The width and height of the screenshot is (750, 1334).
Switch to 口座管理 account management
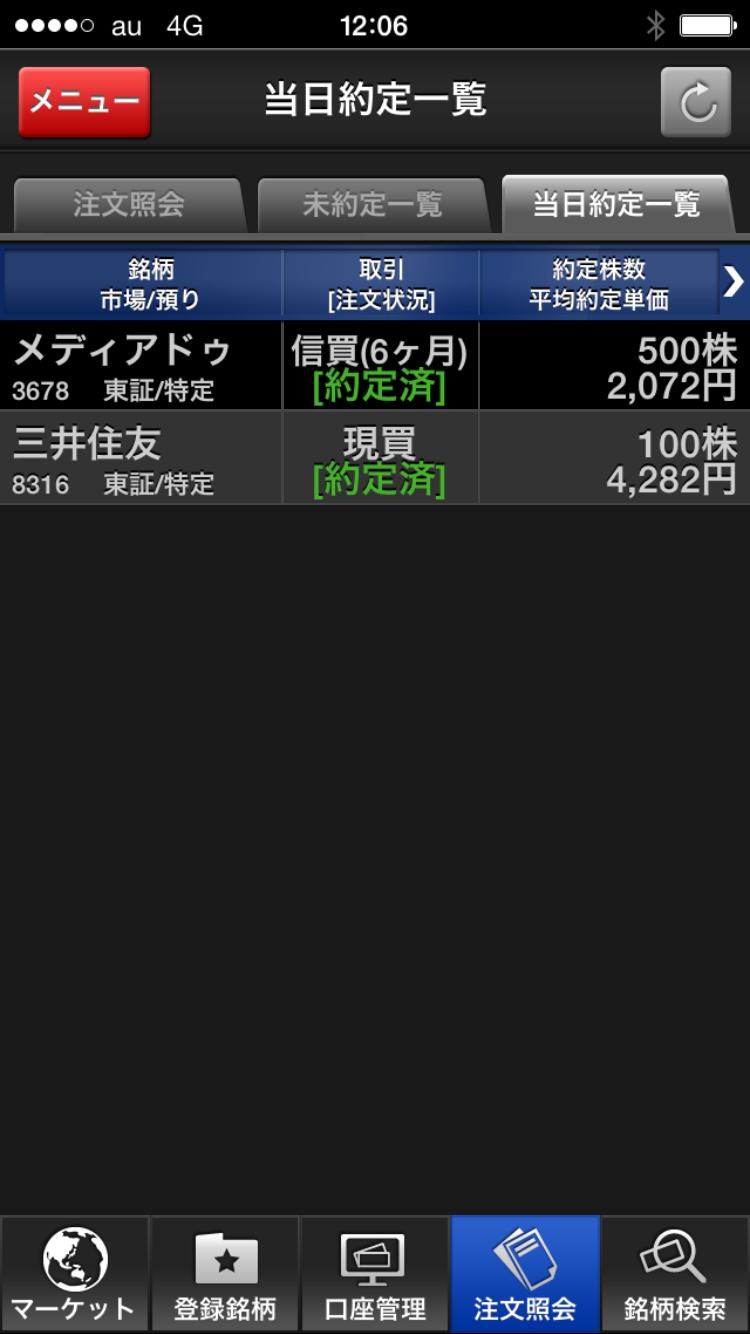coord(375,1274)
